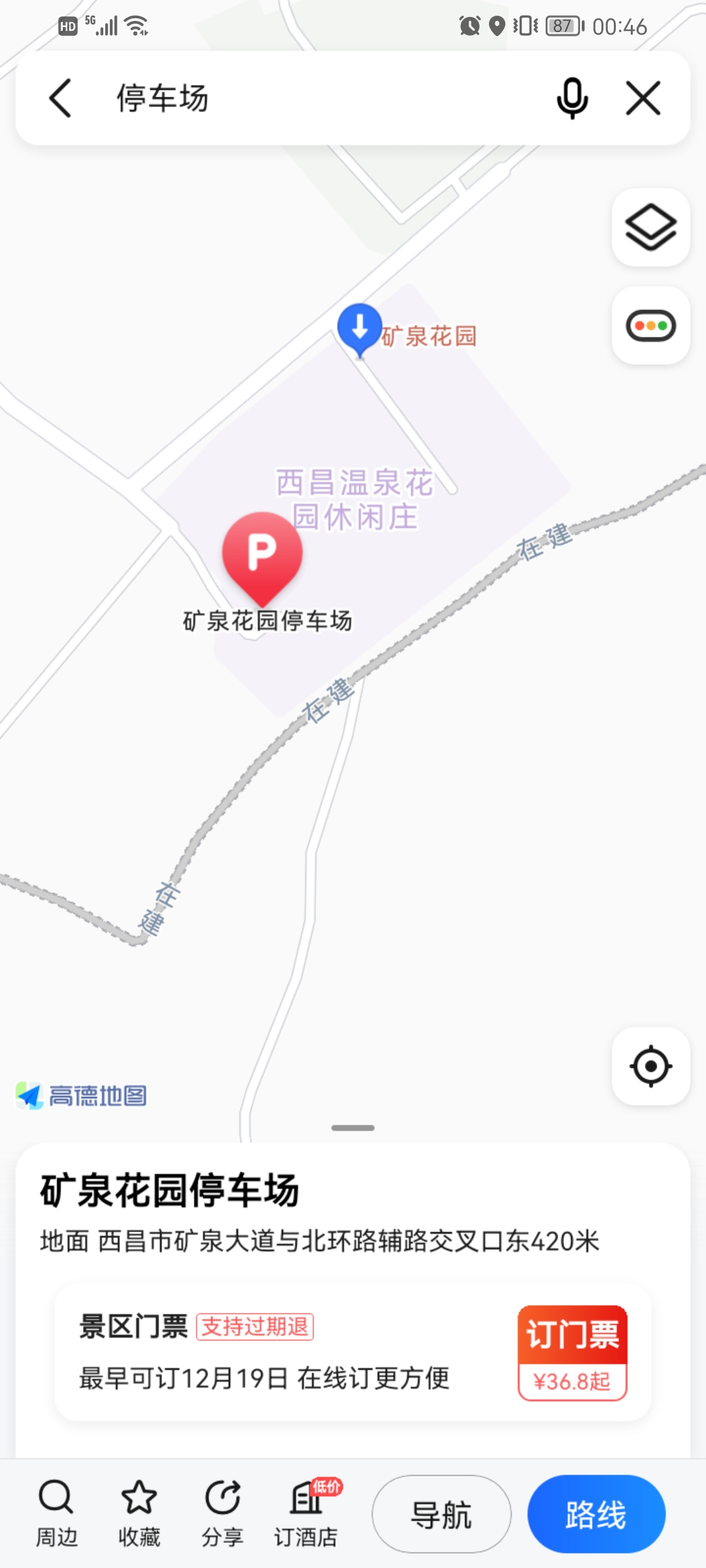Save this parking lot with 收藏
This screenshot has width=706, height=1568.
pos(139,1514)
